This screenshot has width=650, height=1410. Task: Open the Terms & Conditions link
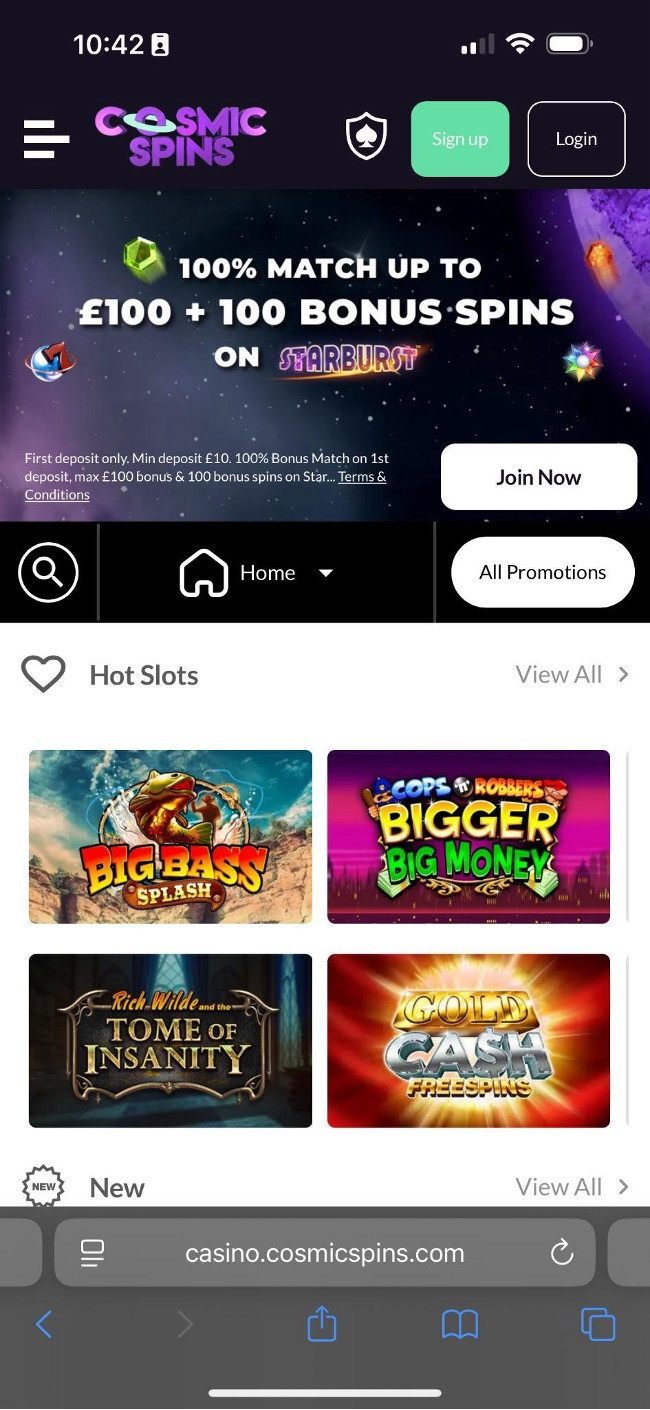pyautogui.click(x=58, y=494)
